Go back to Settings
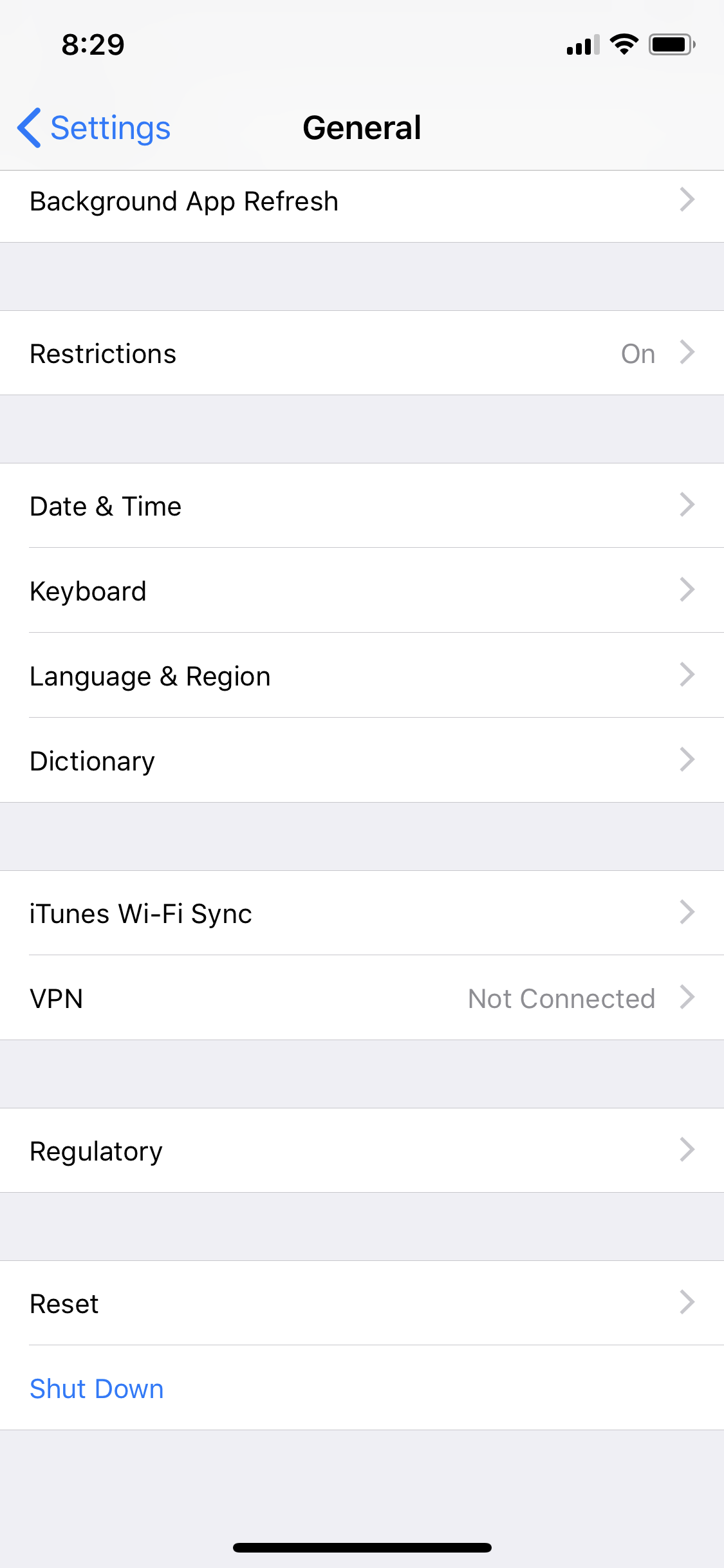 pyautogui.click(x=95, y=127)
